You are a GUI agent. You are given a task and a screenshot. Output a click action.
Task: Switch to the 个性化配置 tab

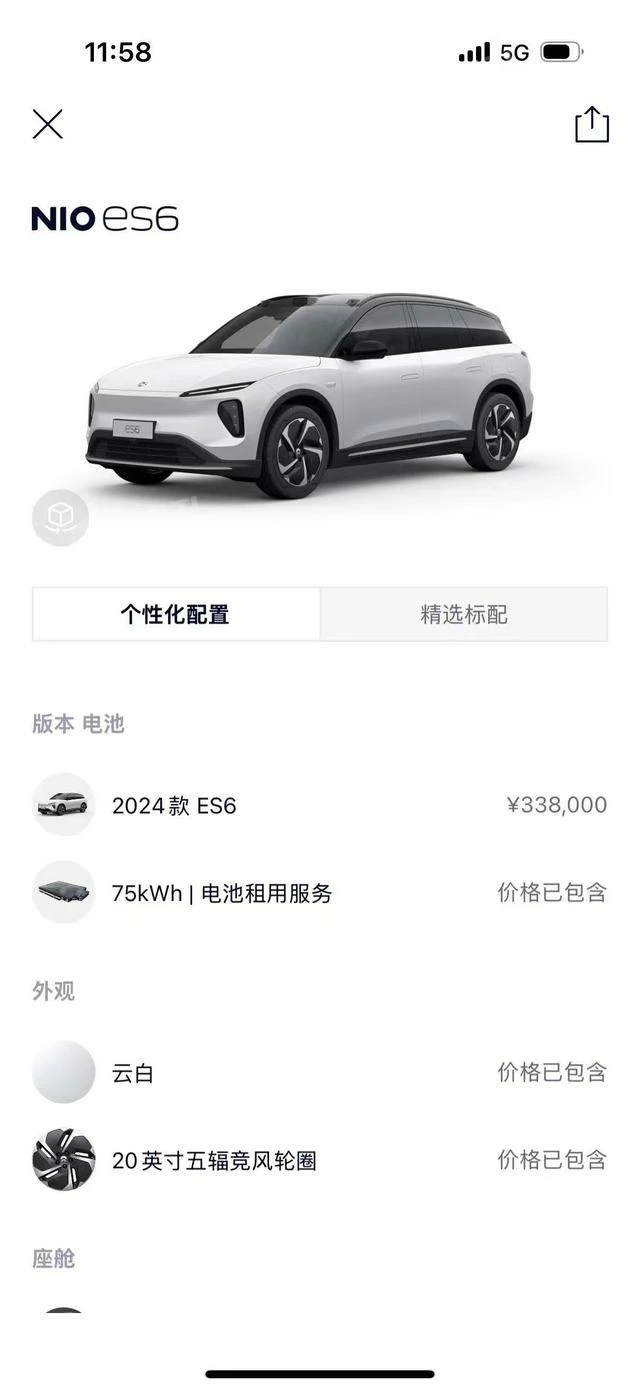pos(176,614)
